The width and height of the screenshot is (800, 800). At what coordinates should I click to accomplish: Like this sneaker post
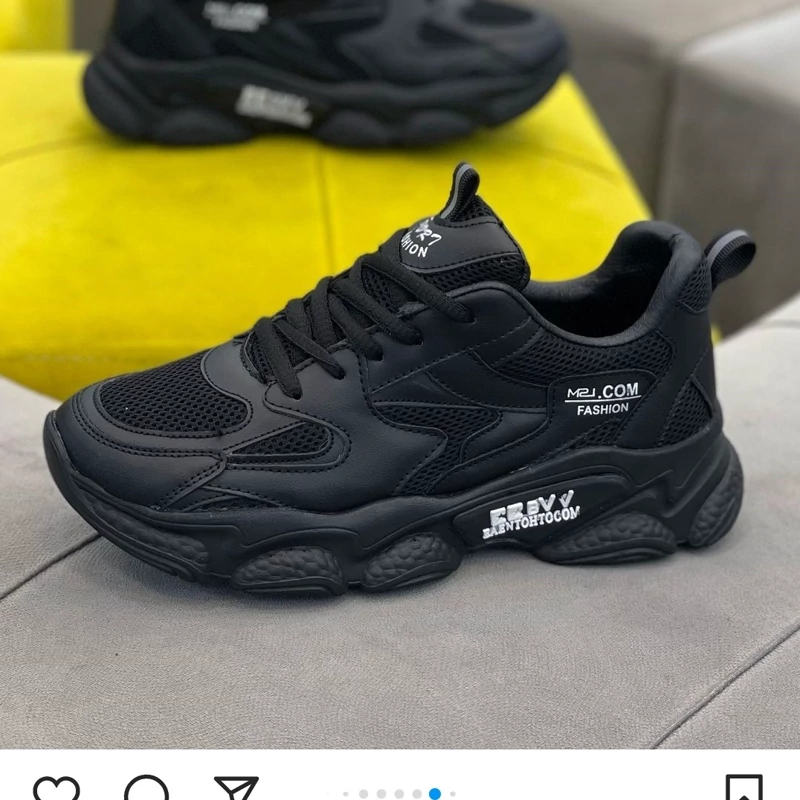56,790
